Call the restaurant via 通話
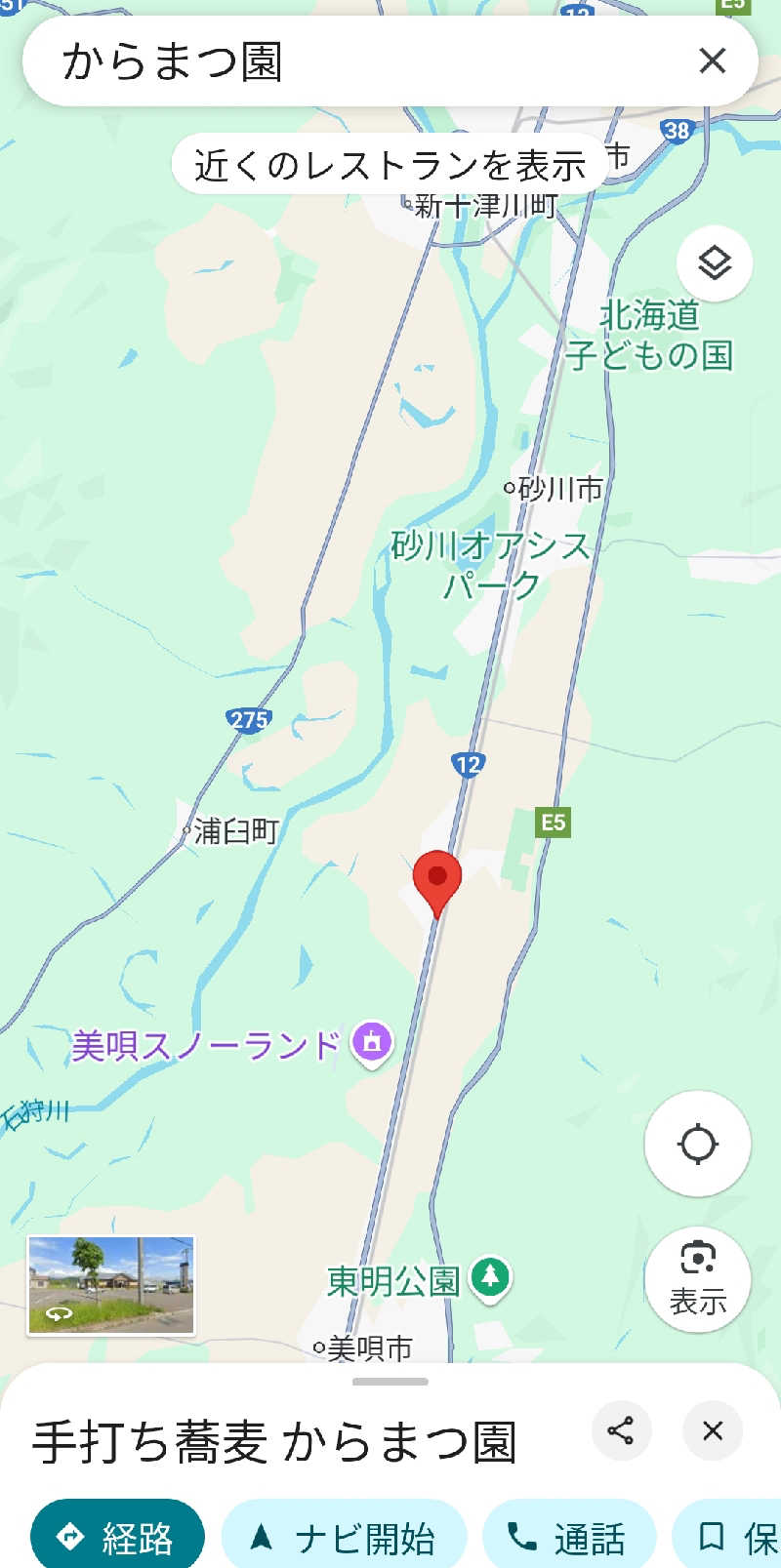This screenshot has height=1568, width=781. [568, 1537]
